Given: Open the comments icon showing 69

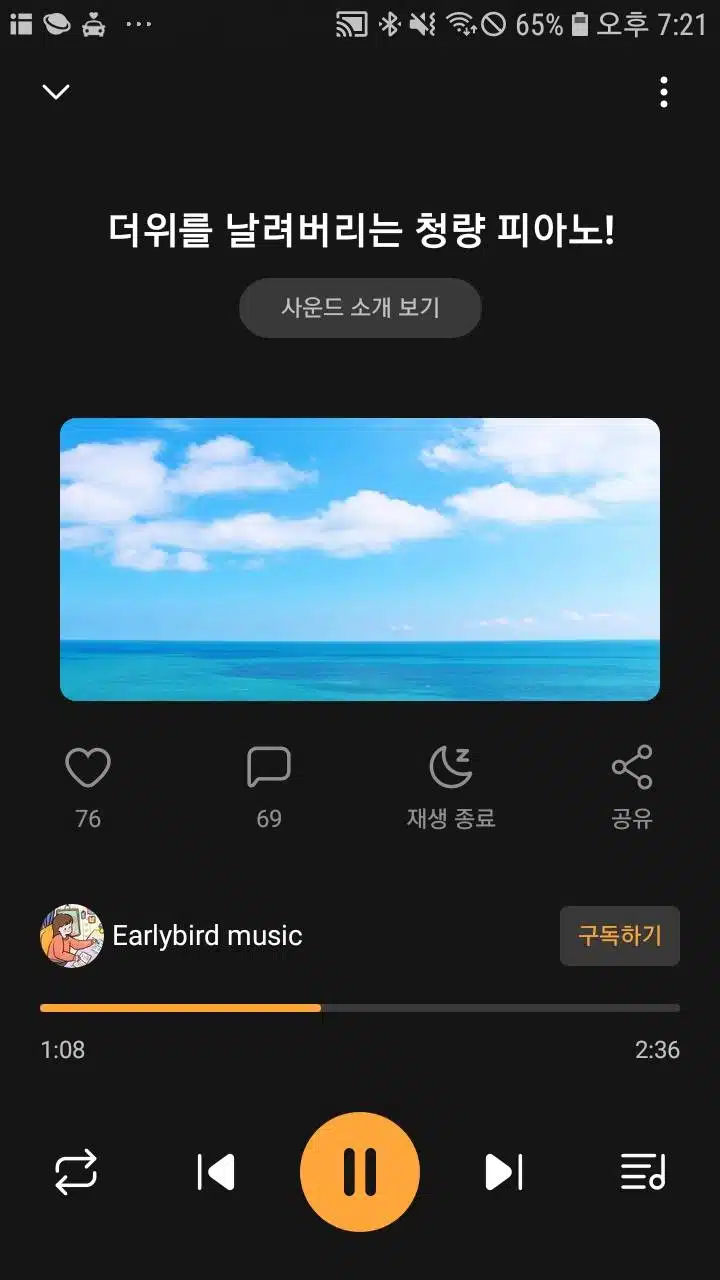Looking at the screenshot, I should click(269, 768).
